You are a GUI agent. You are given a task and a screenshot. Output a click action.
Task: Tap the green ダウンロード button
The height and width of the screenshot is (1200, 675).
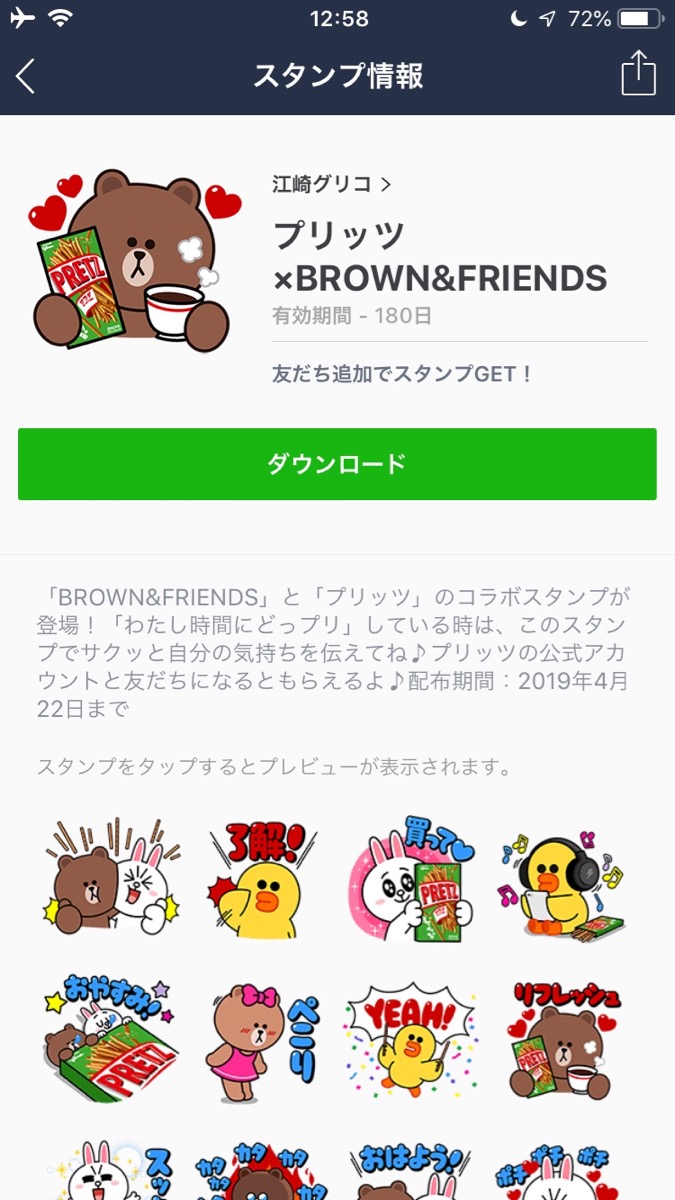coord(337,464)
